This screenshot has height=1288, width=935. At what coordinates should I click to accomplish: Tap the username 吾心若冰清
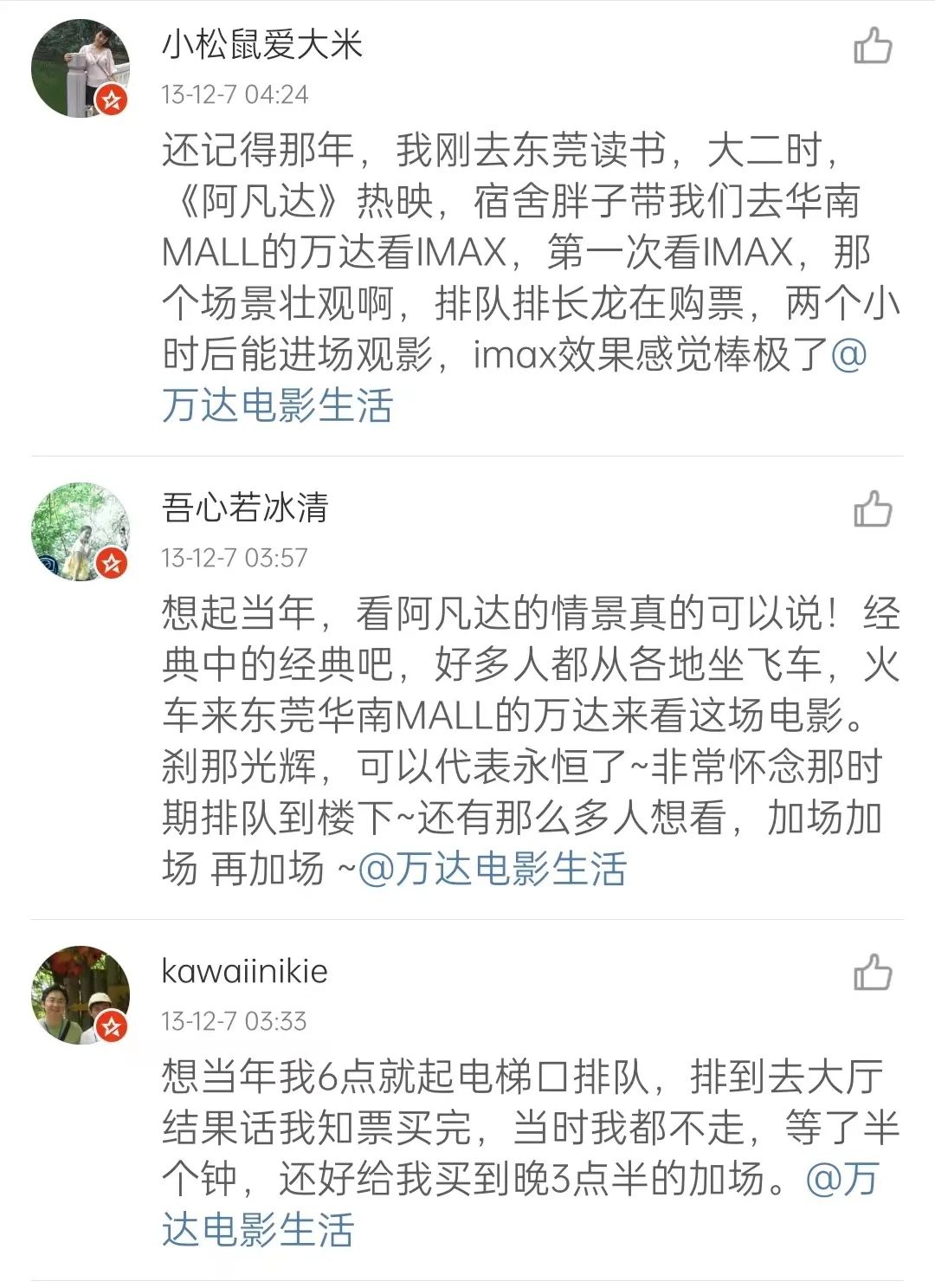[245, 508]
